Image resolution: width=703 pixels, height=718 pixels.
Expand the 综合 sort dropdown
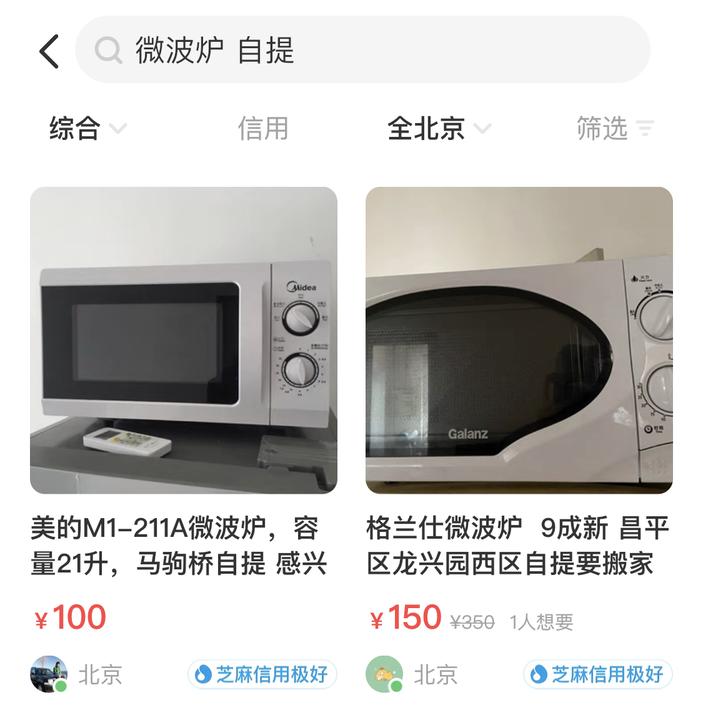[88, 128]
